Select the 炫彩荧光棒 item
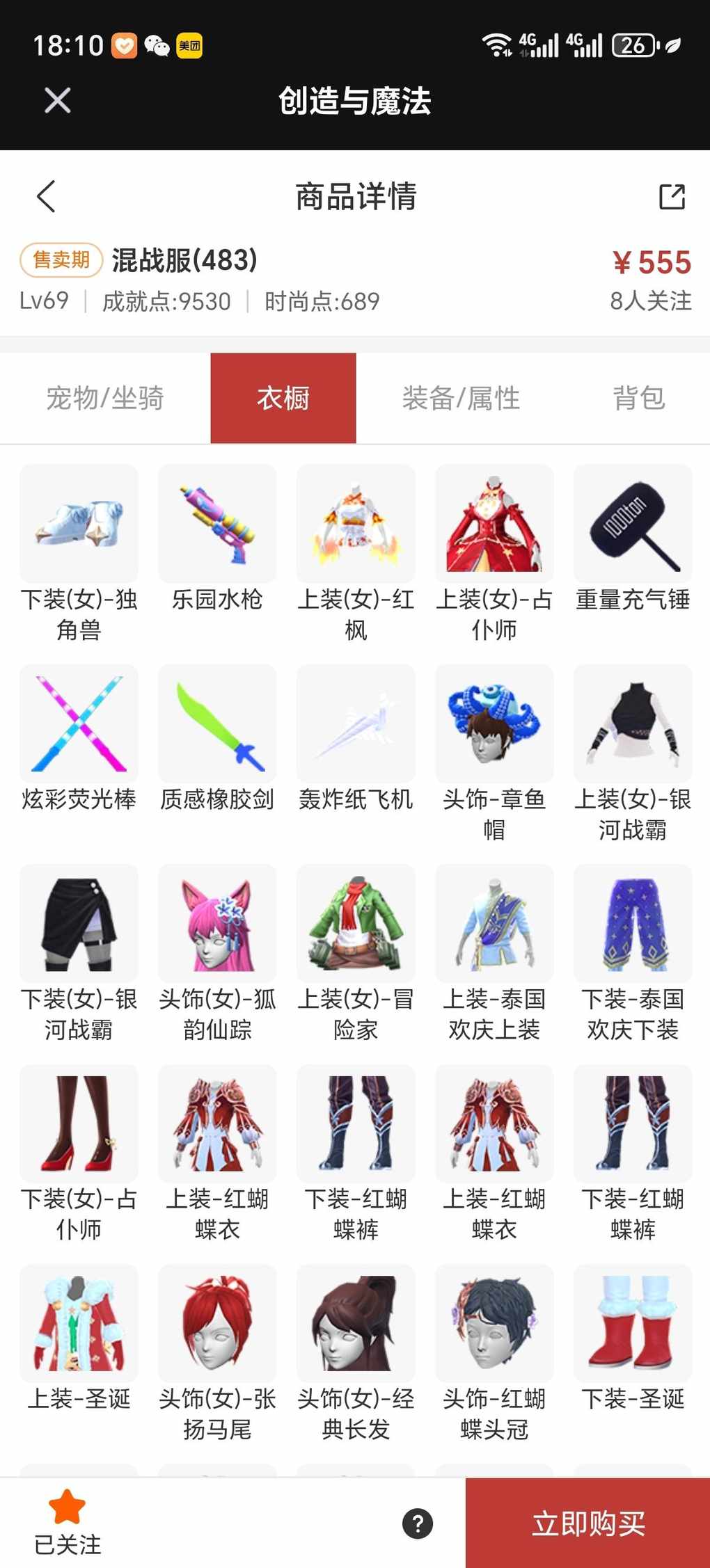 click(79, 739)
